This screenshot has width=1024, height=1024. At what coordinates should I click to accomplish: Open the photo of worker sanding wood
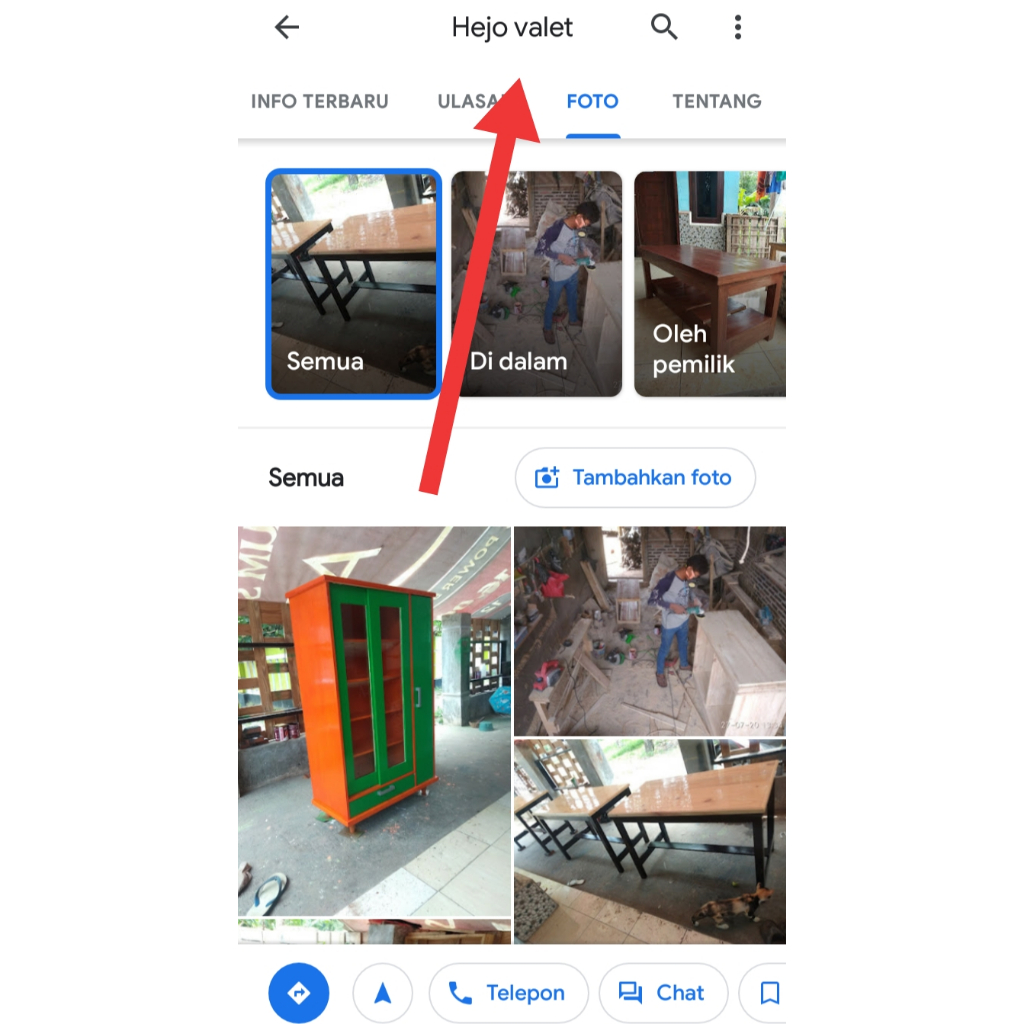click(650, 630)
